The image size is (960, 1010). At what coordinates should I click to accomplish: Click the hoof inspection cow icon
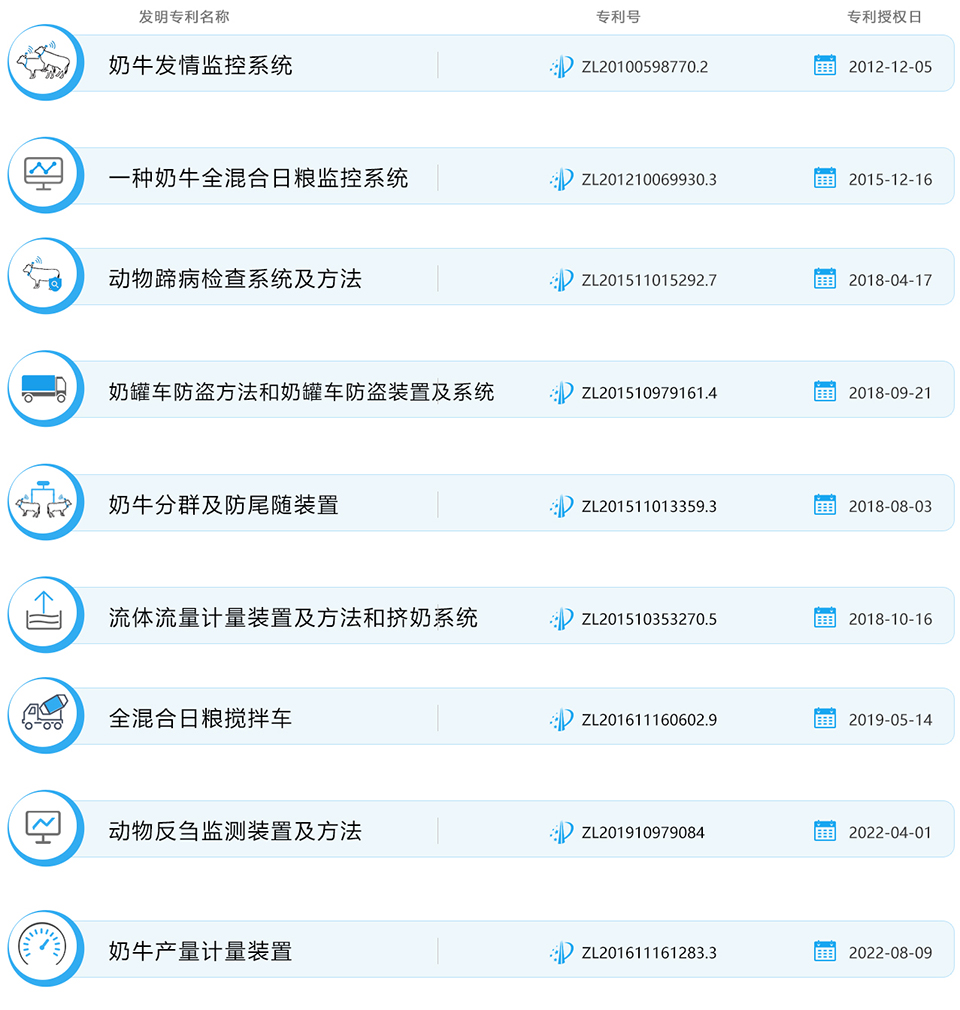tap(44, 276)
